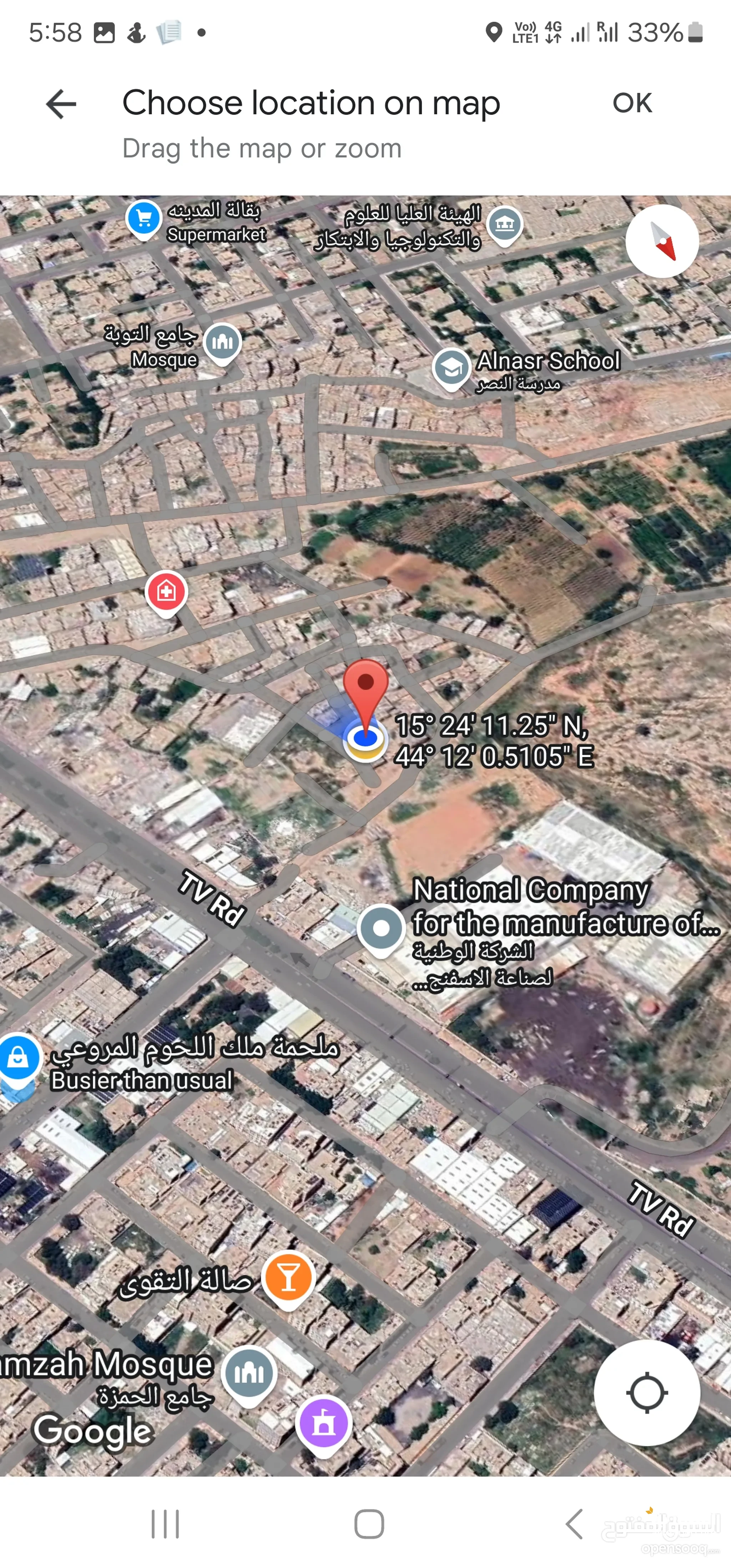Screen dimensions: 731x1568
Task: Select the بقالة المدينه Supermarket pin
Action: pos(143,218)
